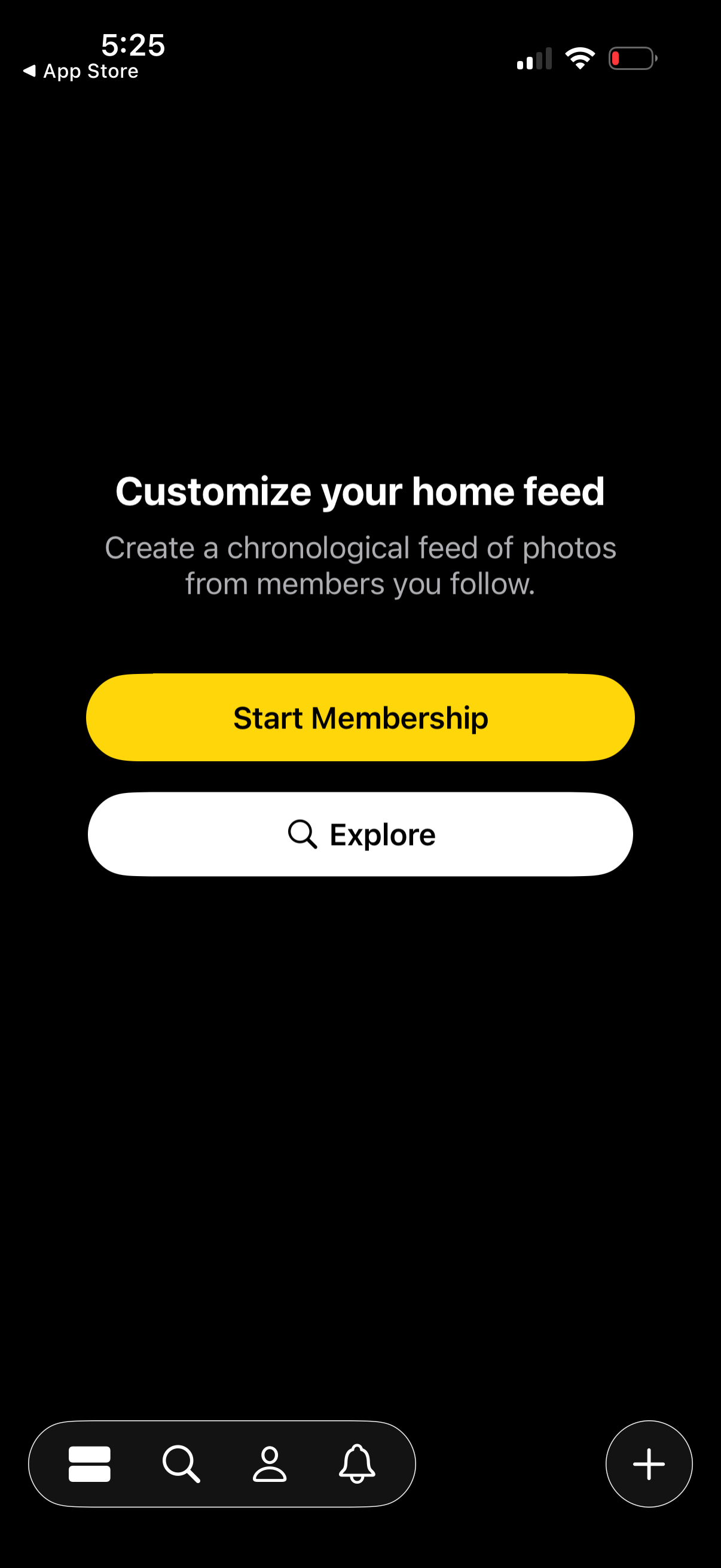Open Explore to browse photos
The width and height of the screenshot is (721, 1568).
360,834
